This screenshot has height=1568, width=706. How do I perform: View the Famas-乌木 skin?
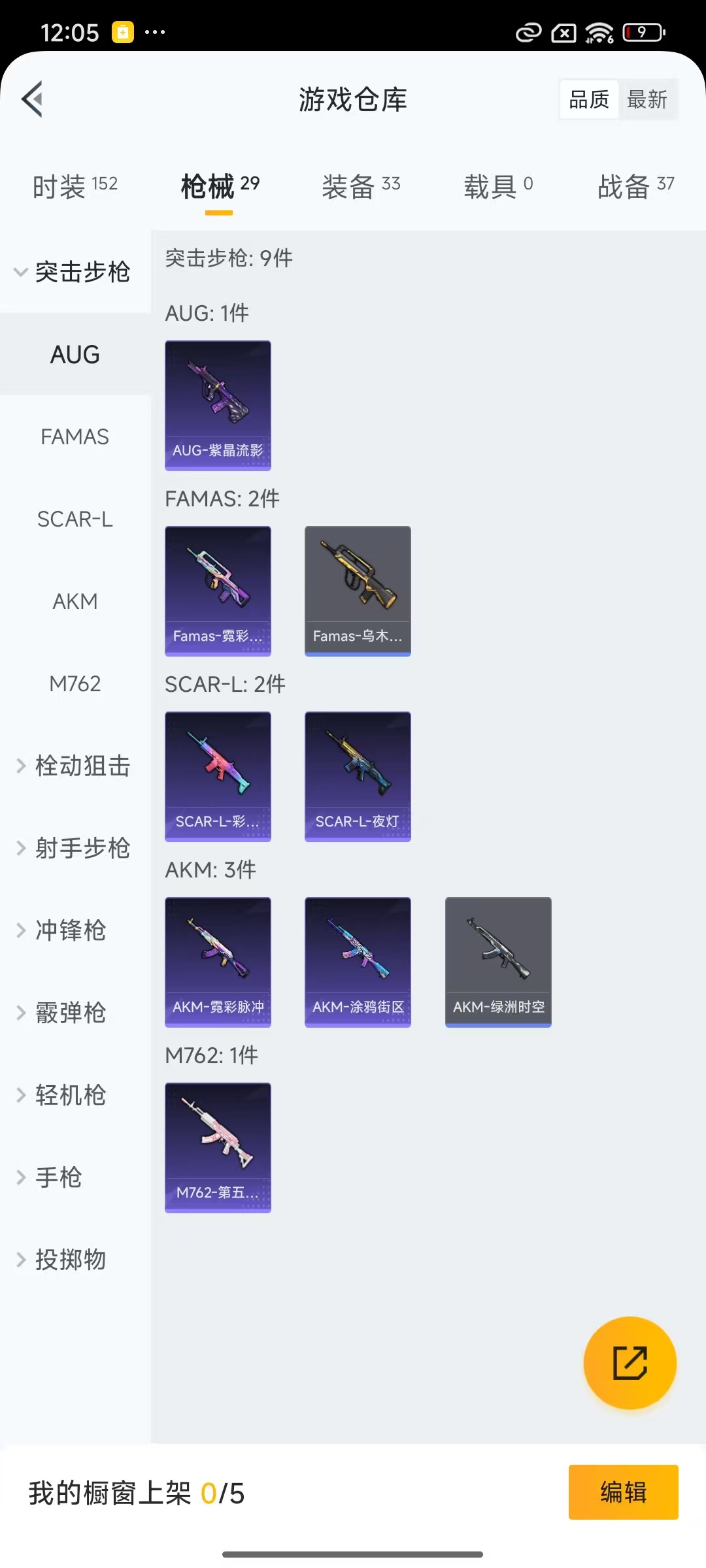click(358, 590)
